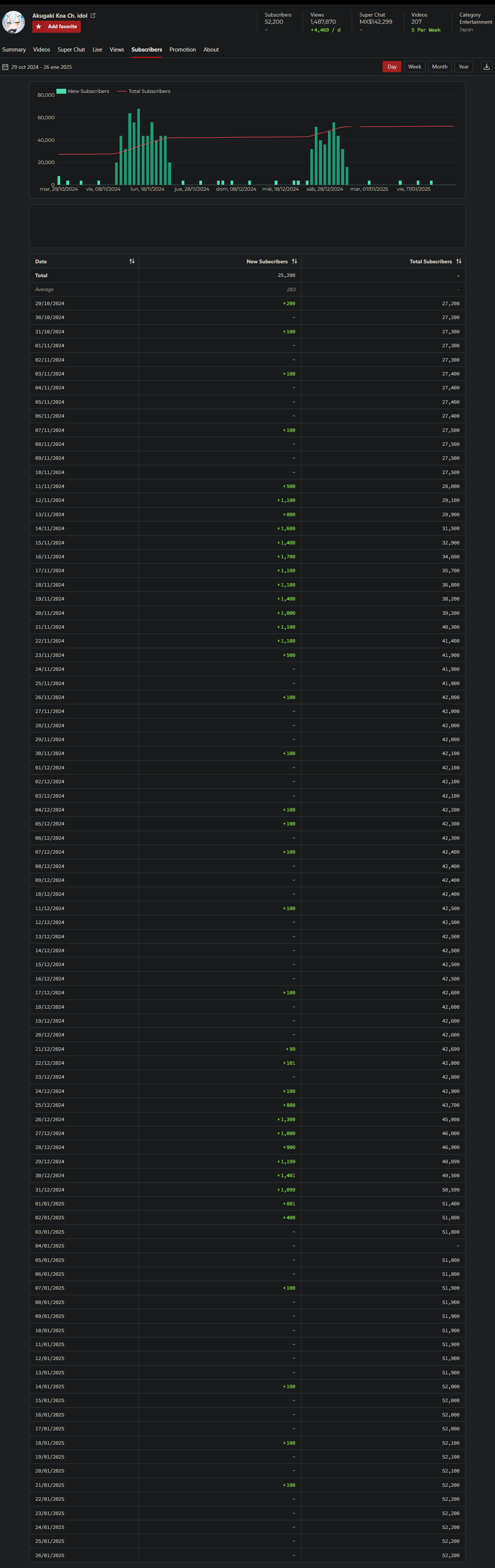Select the Year grouping
495x1568 pixels.
point(463,67)
